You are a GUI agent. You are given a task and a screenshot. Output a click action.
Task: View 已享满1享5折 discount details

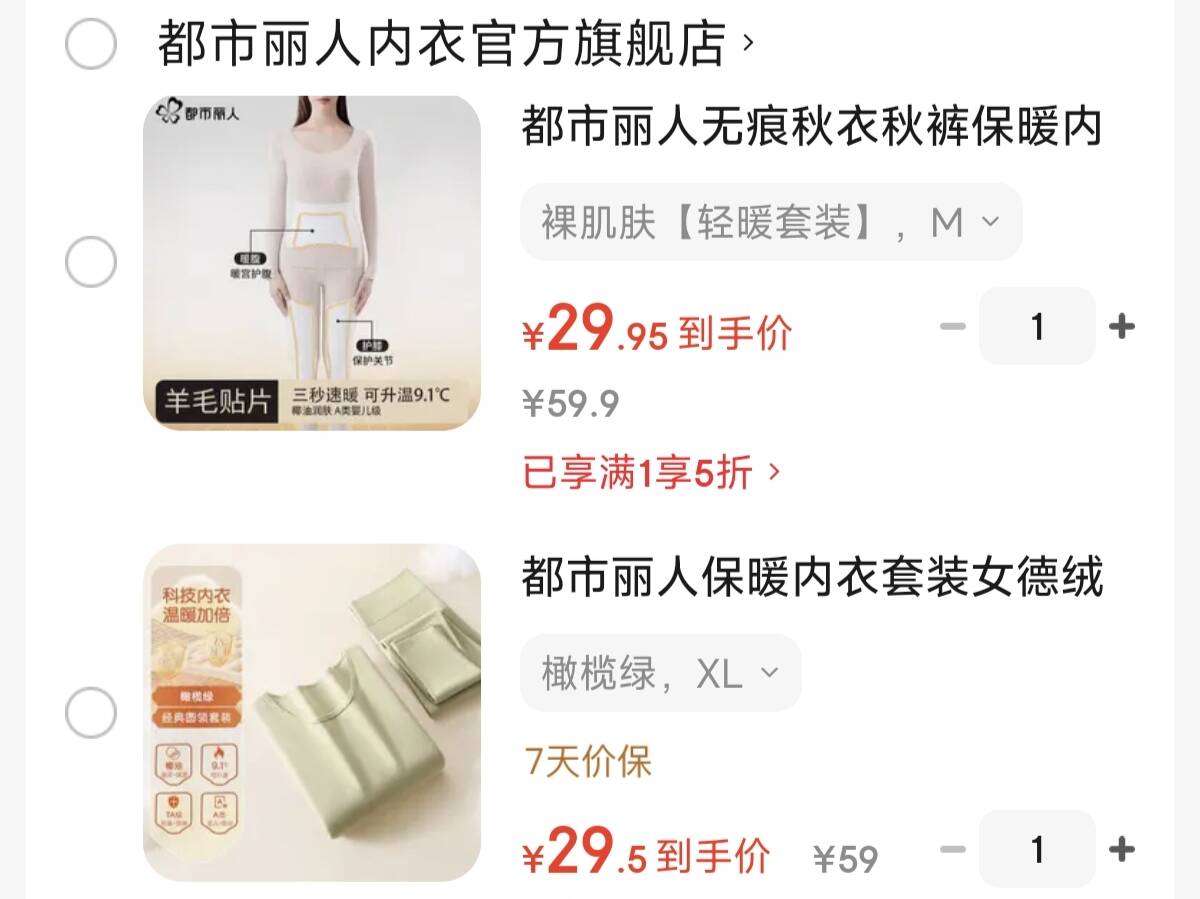(651, 472)
